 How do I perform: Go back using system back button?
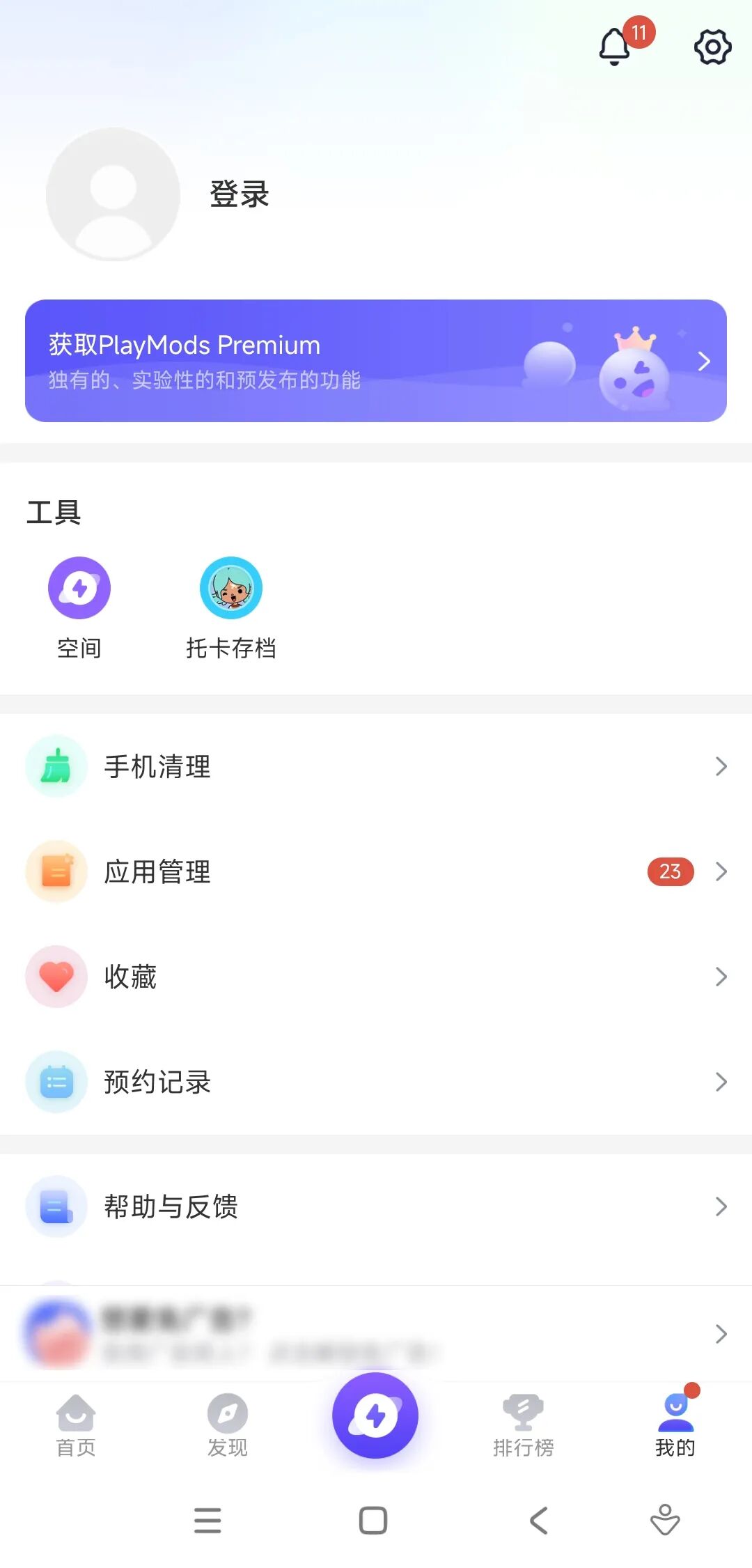[x=539, y=1520]
